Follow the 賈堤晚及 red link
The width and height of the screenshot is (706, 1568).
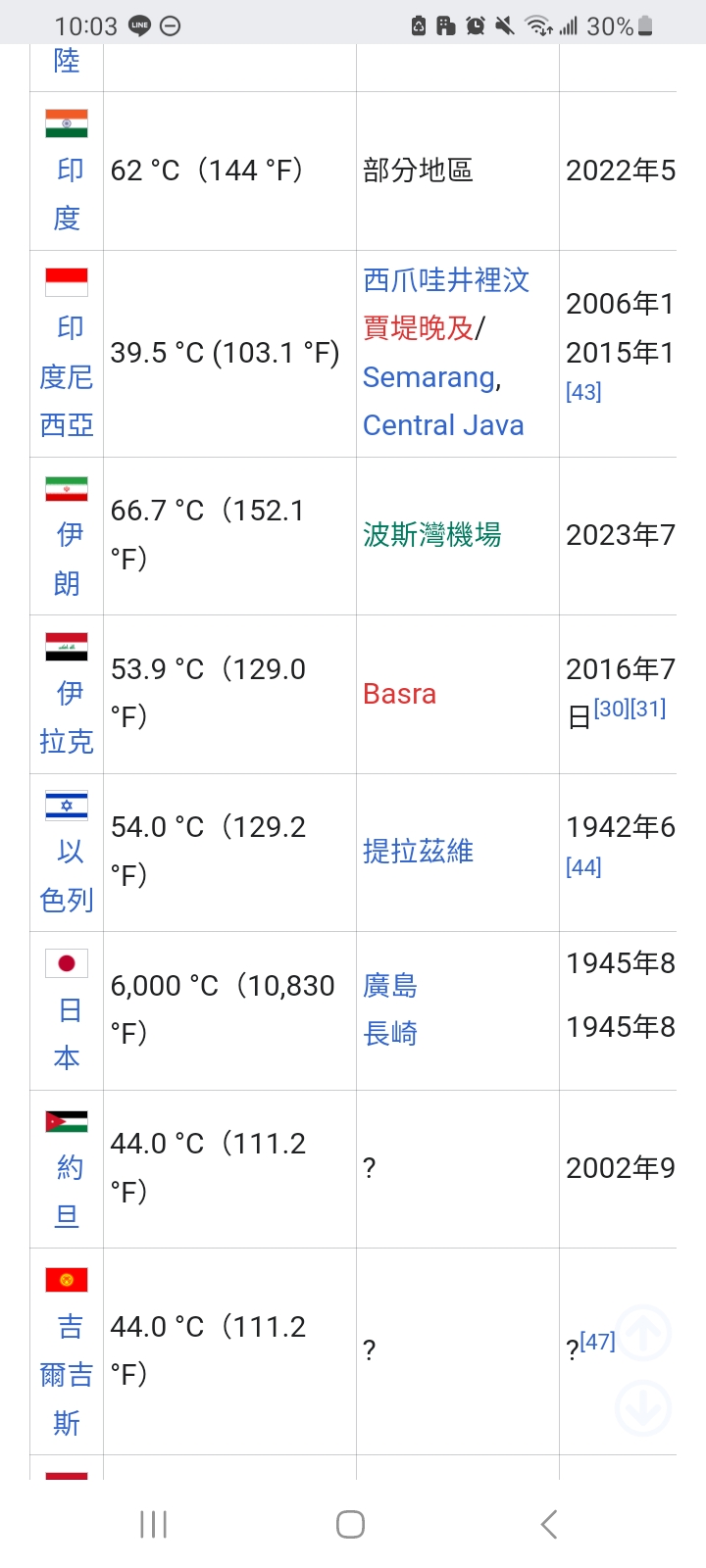pos(419,328)
